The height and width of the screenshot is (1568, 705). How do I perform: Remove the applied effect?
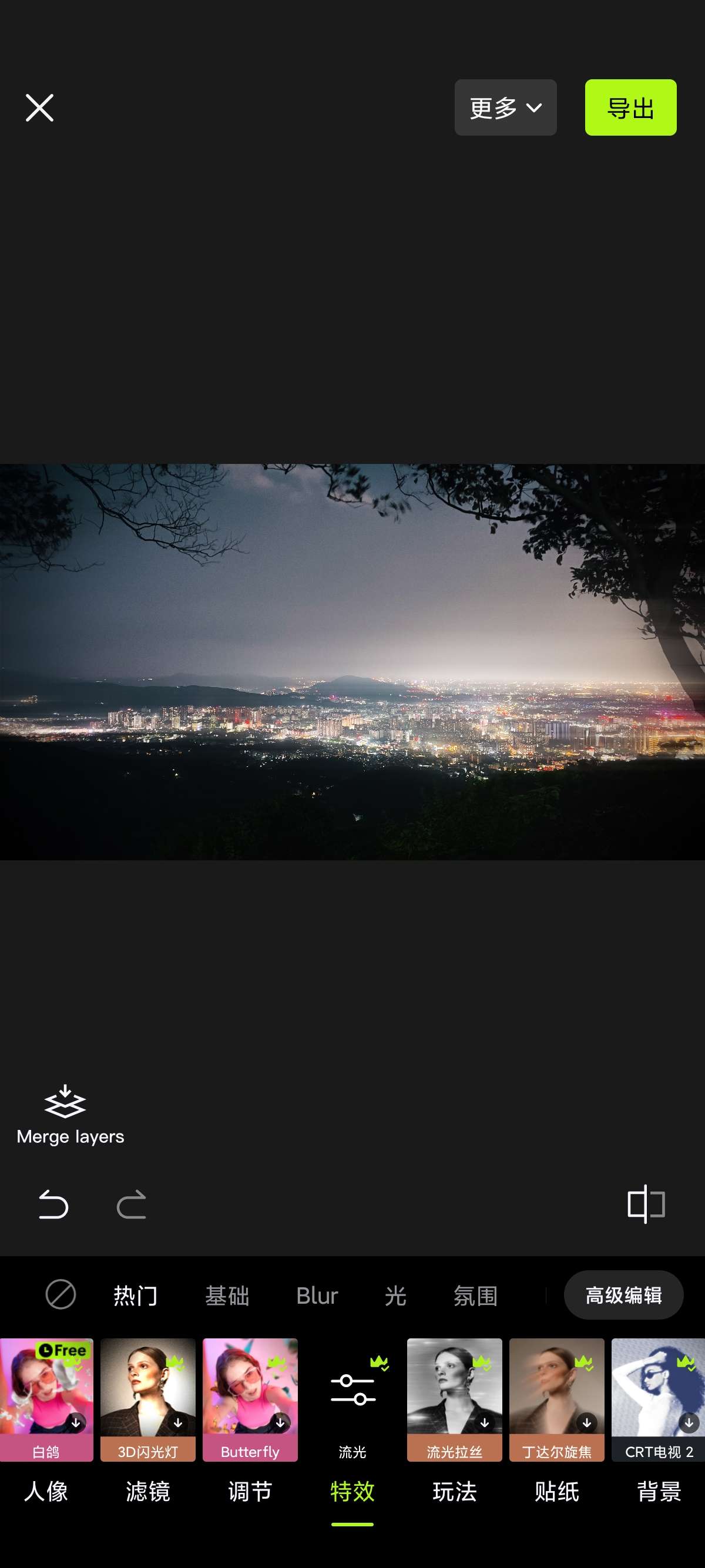tap(61, 1294)
